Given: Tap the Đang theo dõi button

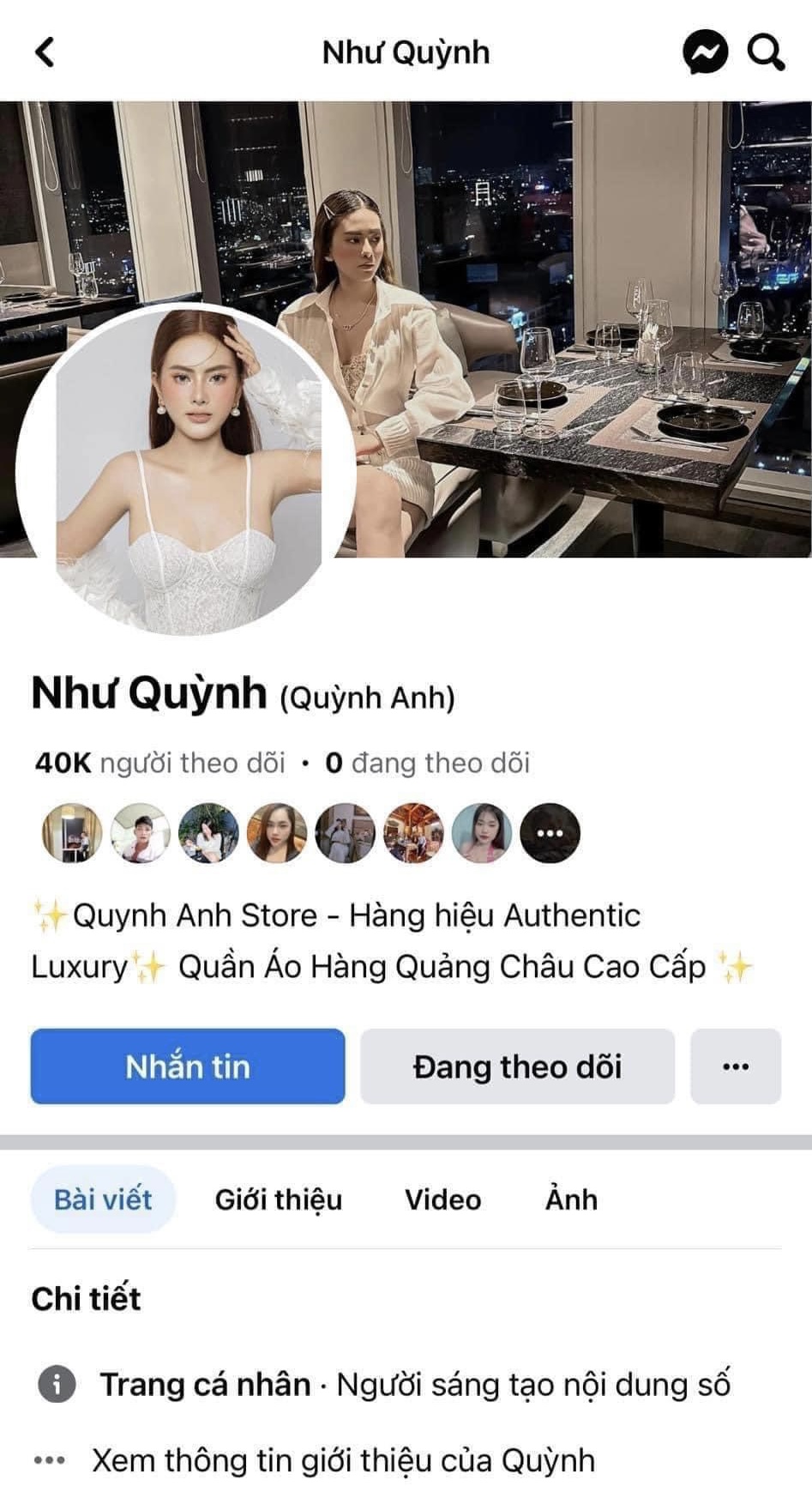Looking at the screenshot, I should tap(517, 1066).
